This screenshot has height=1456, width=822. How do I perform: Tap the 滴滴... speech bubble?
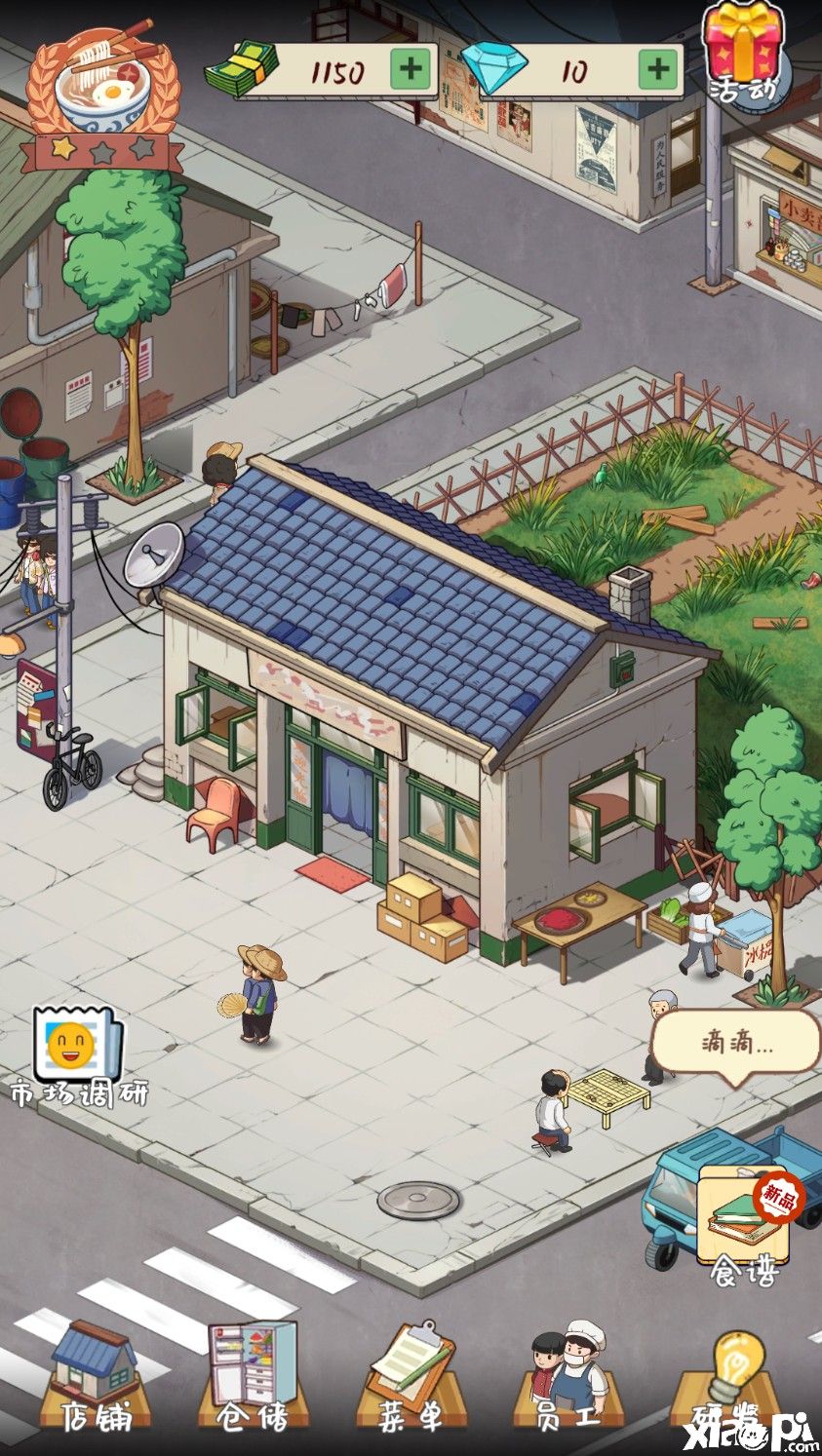point(736,1045)
